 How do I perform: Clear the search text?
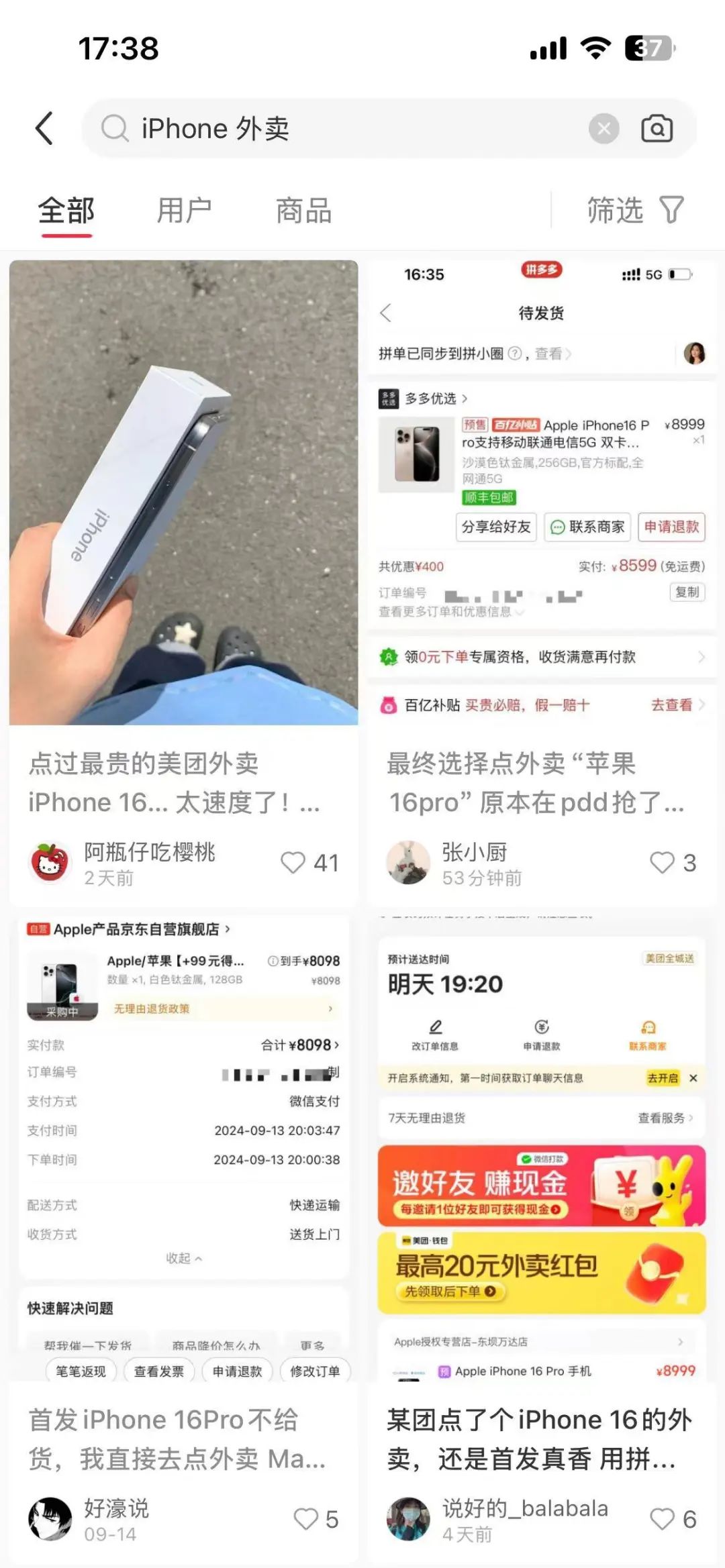point(603,128)
